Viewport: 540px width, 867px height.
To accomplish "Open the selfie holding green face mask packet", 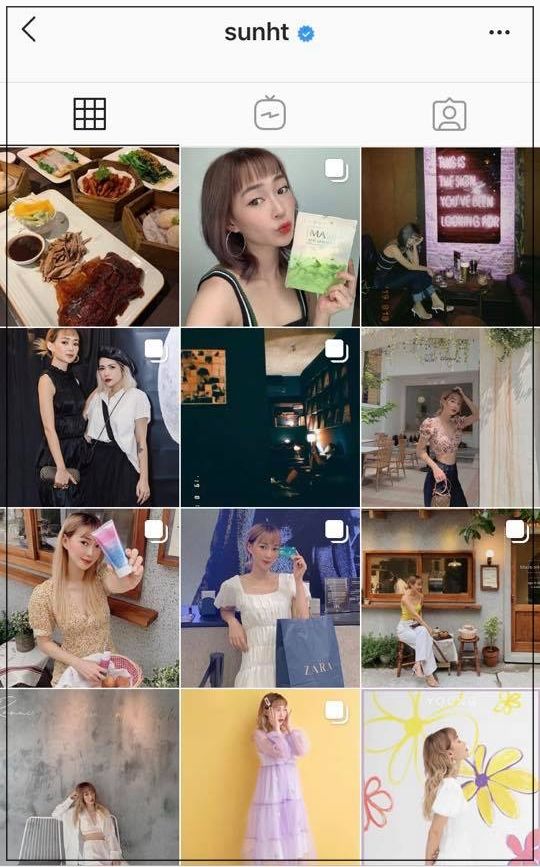I will [270, 236].
